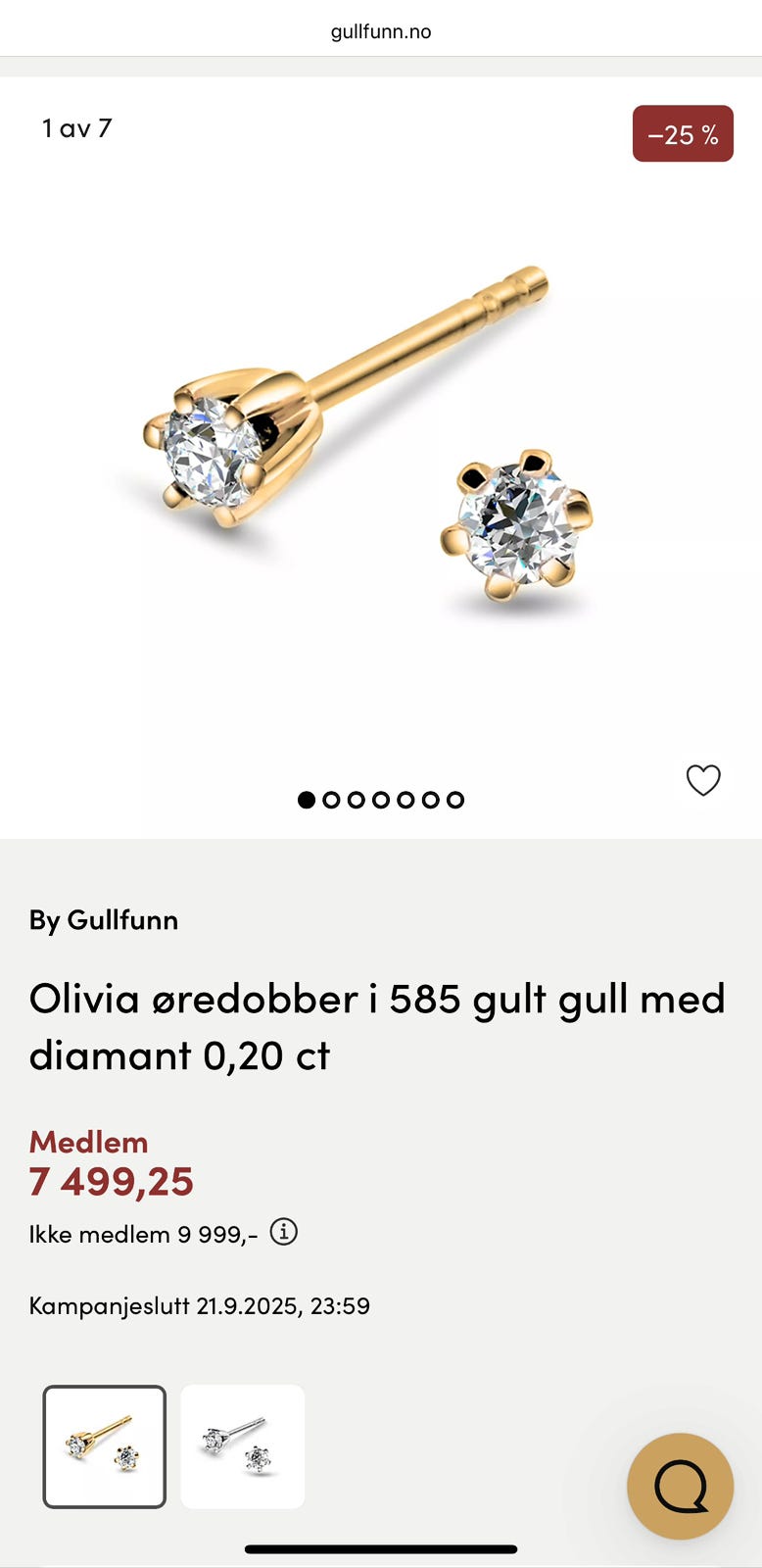This screenshot has height=1568, width=762.
Task: Click the −25% discount badge
Action: [682, 133]
